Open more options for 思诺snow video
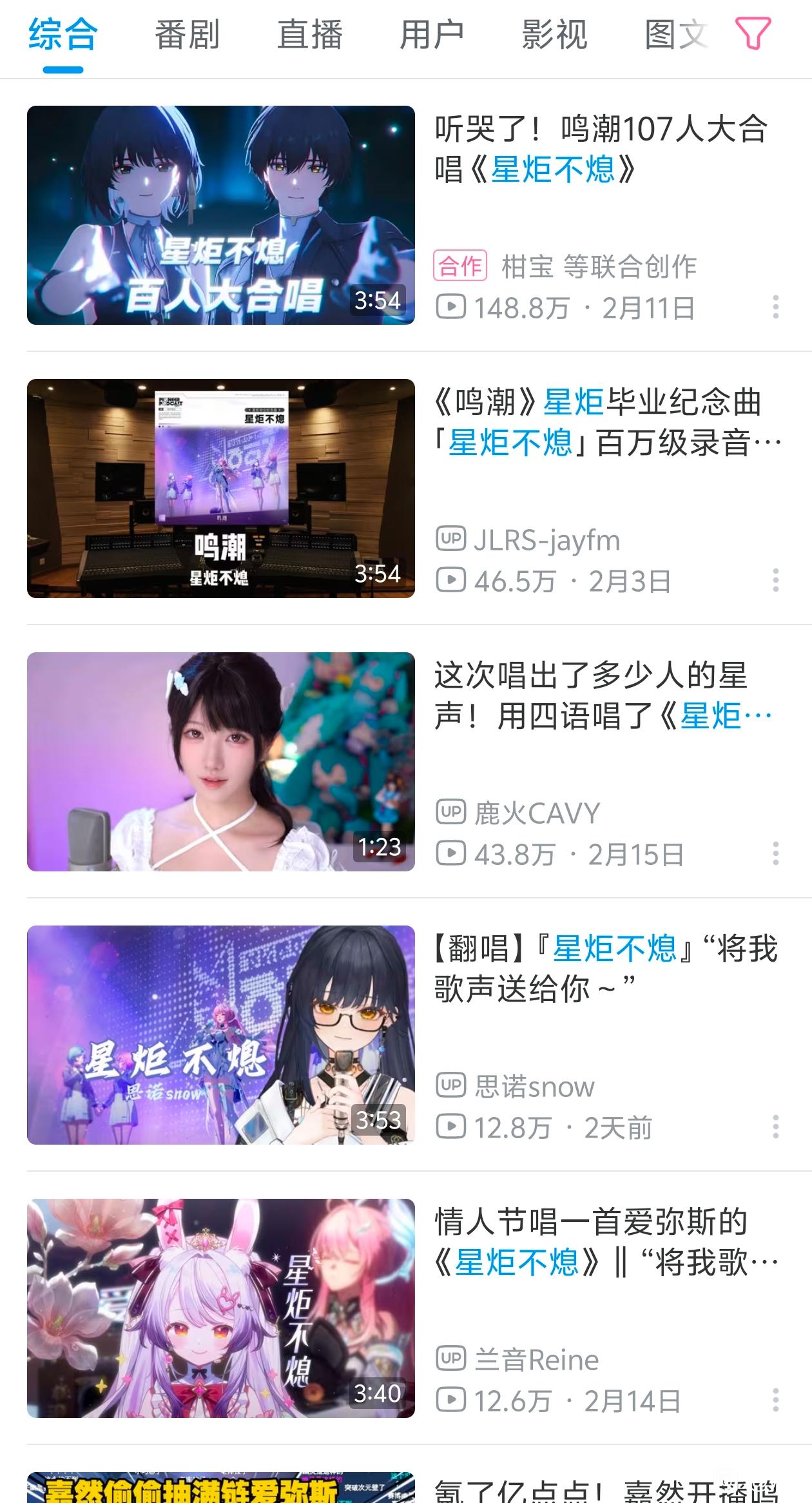Viewport: 812px width, 1503px height. point(775,1127)
